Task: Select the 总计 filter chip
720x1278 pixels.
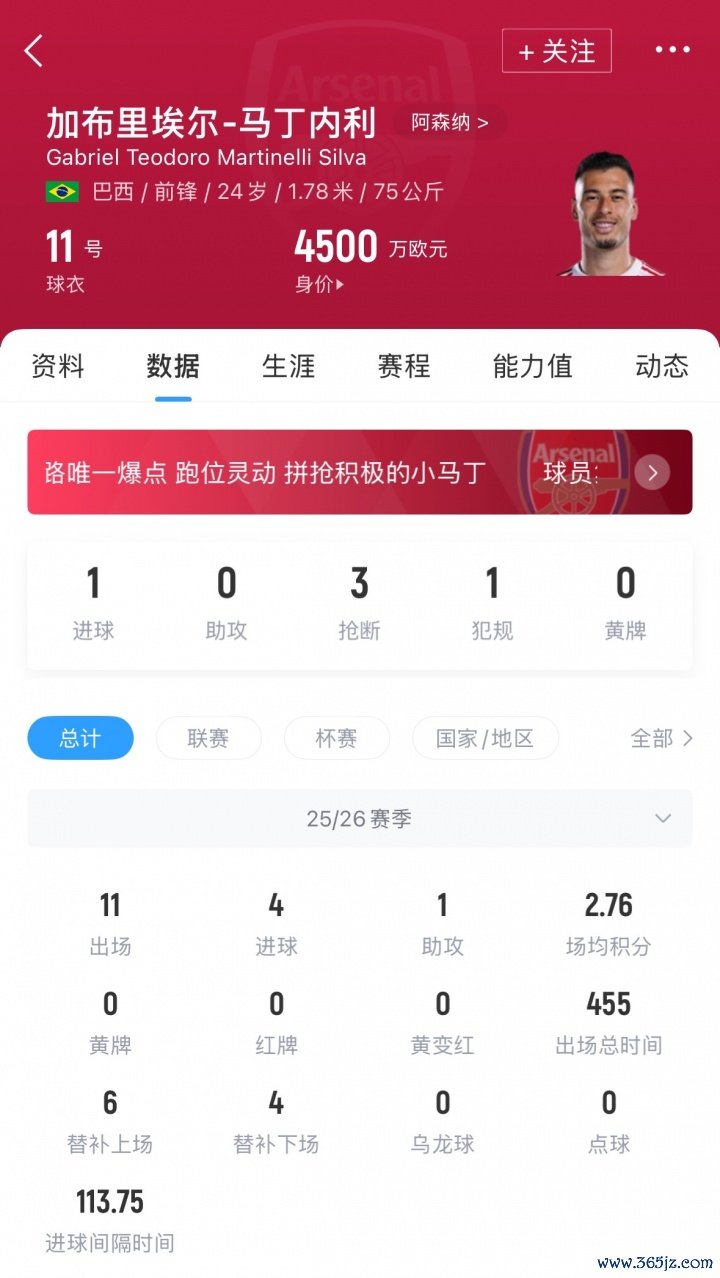Action: (80, 738)
